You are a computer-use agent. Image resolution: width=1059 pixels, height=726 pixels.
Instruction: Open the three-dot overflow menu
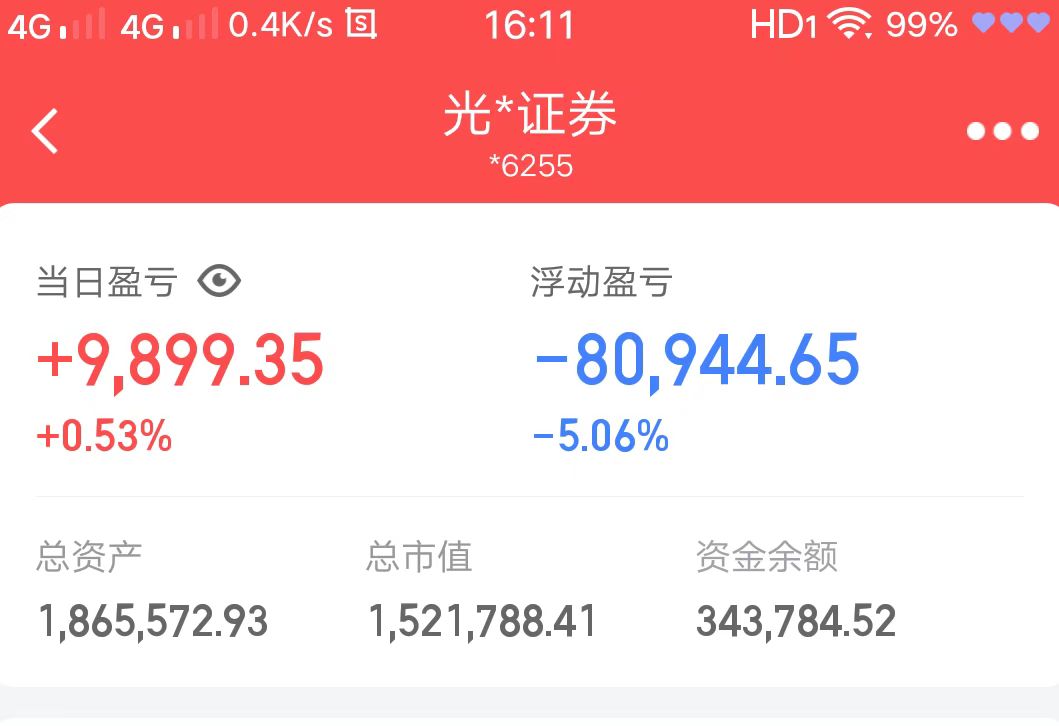tap(1002, 131)
